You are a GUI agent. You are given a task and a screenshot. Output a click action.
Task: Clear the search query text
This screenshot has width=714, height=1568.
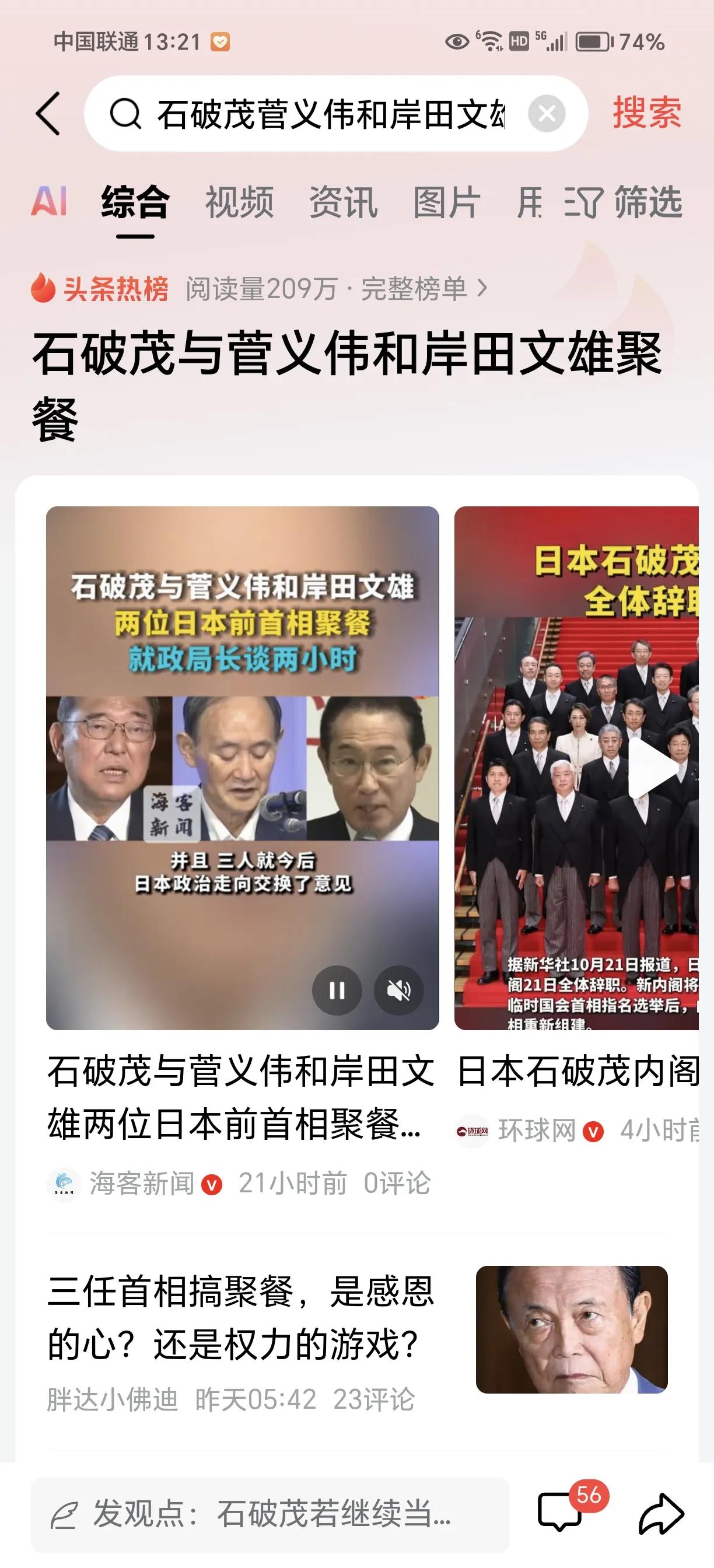coord(546,114)
